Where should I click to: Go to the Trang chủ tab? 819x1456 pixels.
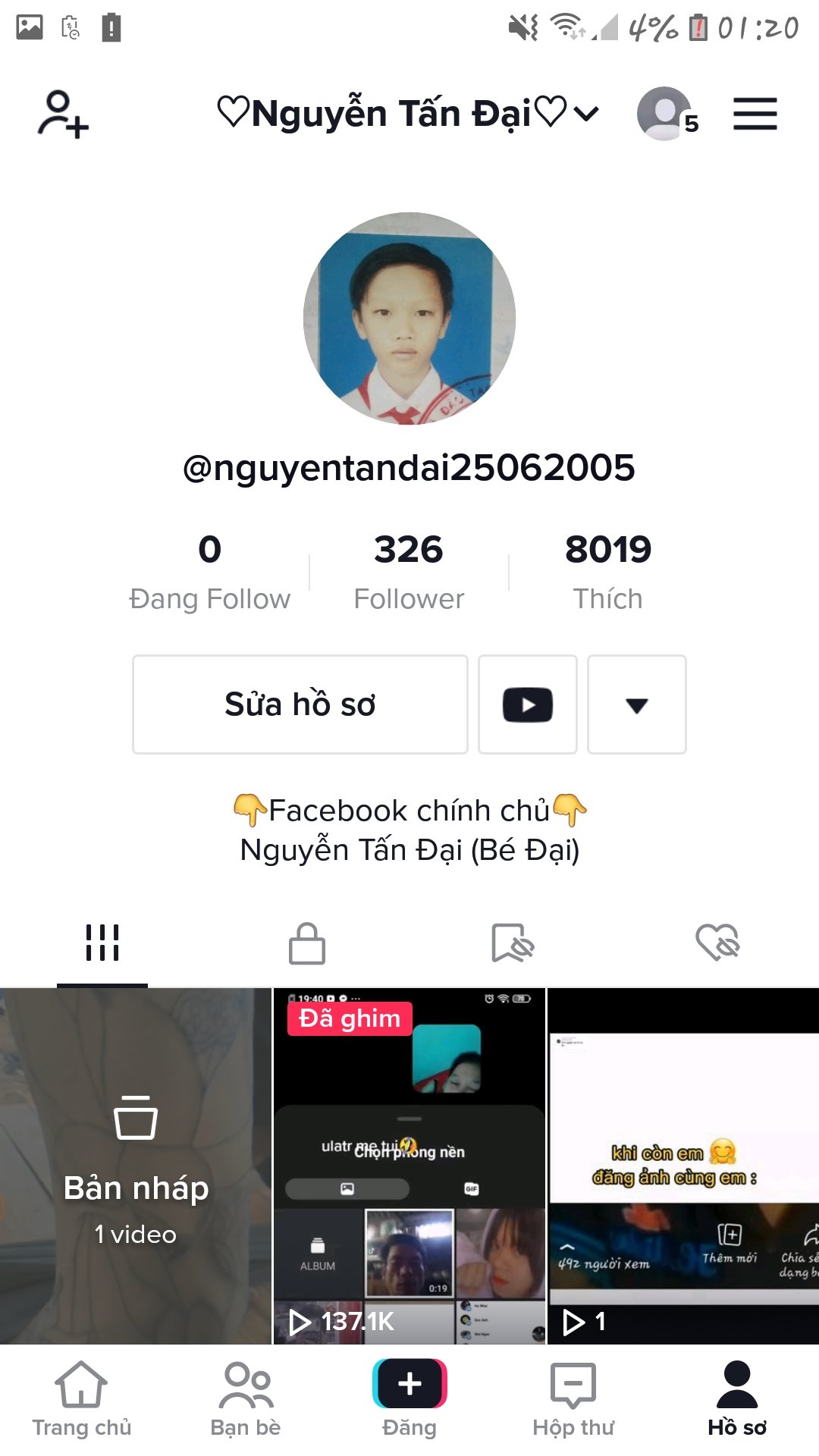[82, 1399]
